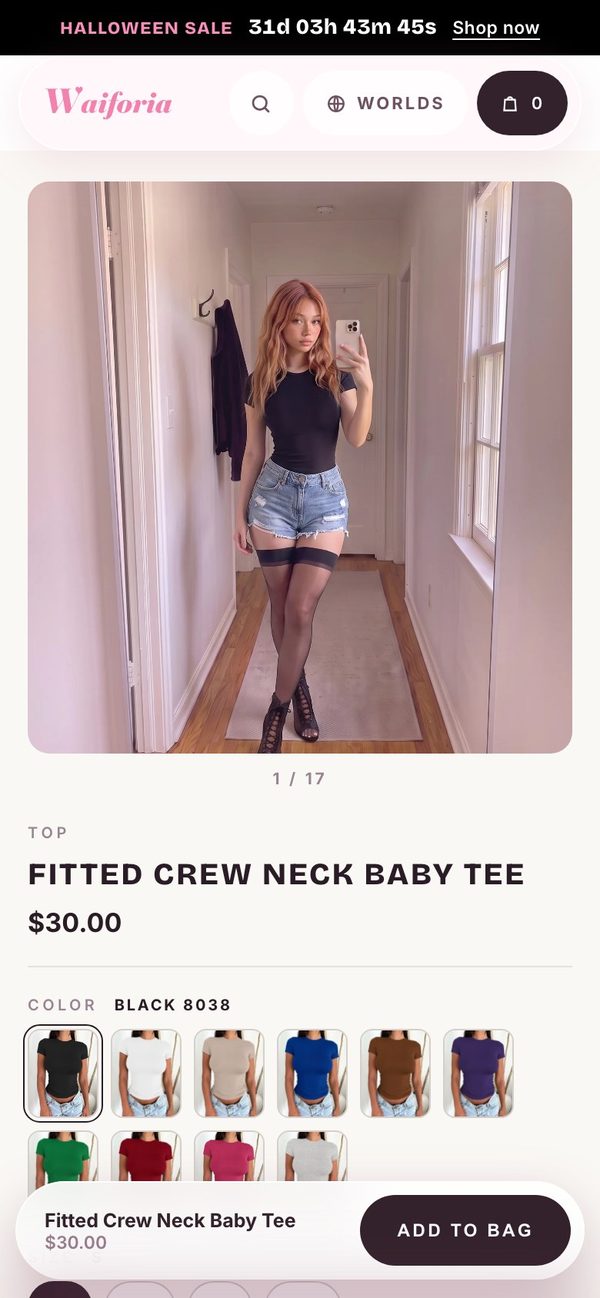This screenshot has width=600, height=1298.
Task: Select the green color swatch
Action: click(x=63, y=1157)
